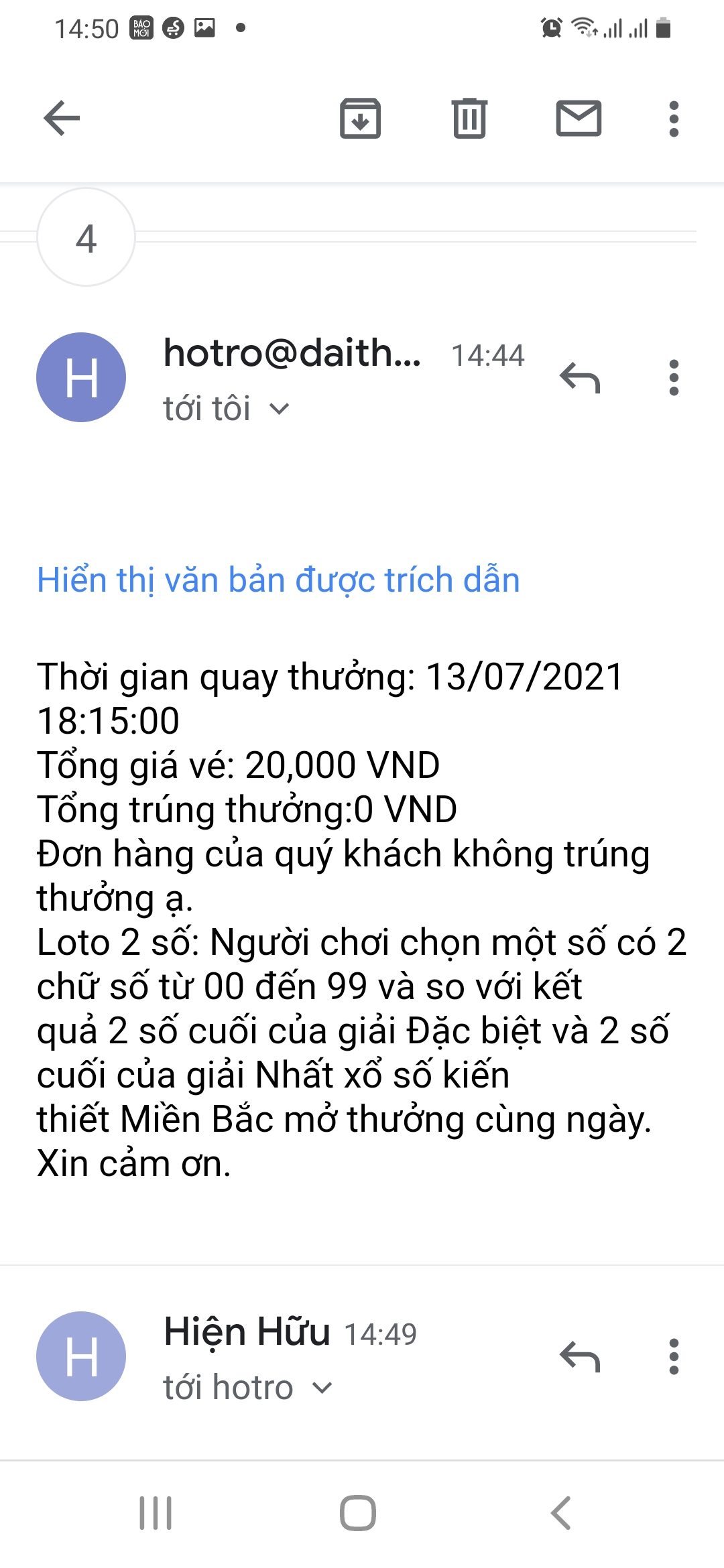Viewport: 724px width, 1568px height.
Task: Open the hotro@daith... sender avatar
Action: pos(81,377)
